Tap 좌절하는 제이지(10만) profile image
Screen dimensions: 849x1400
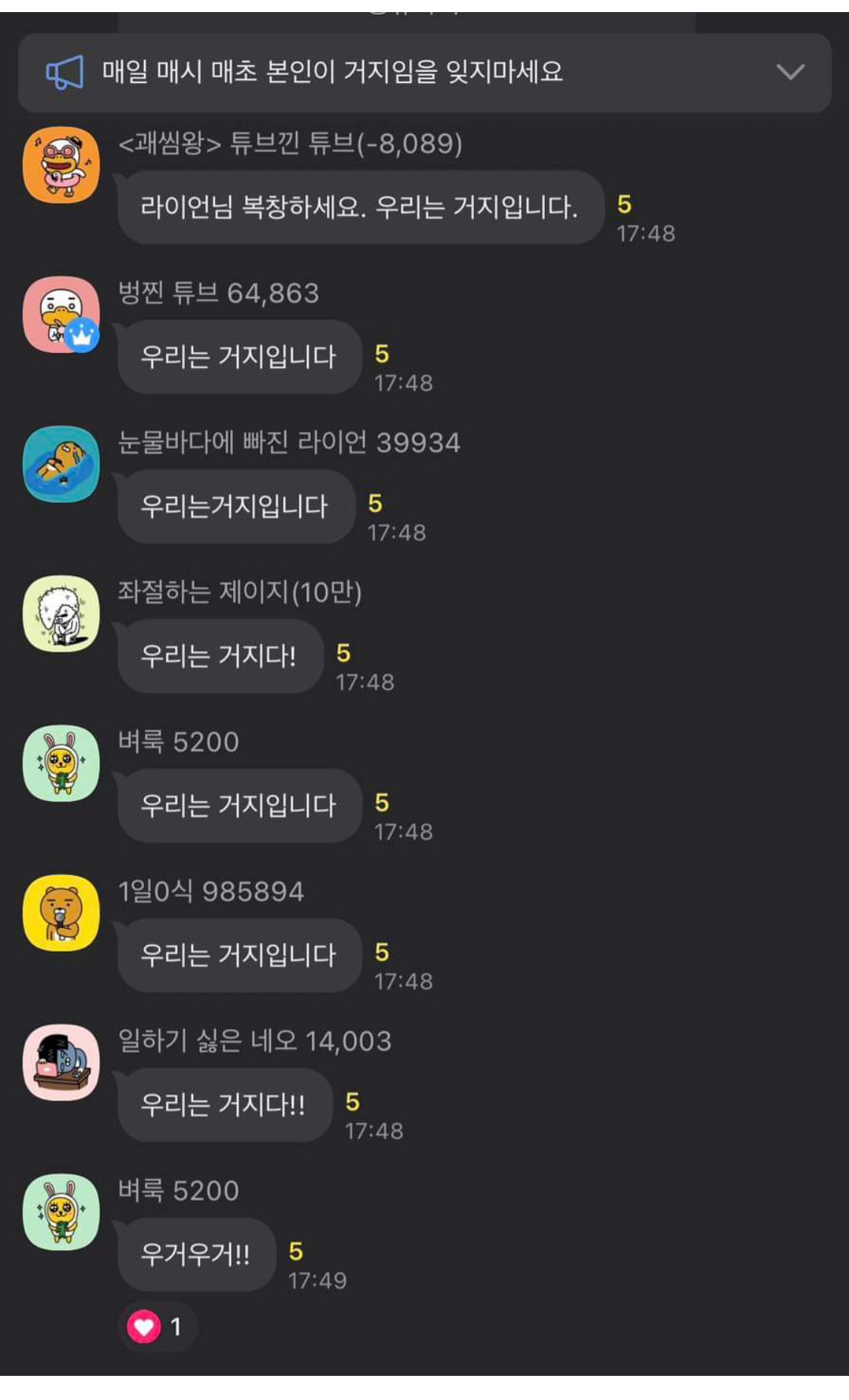61,614
